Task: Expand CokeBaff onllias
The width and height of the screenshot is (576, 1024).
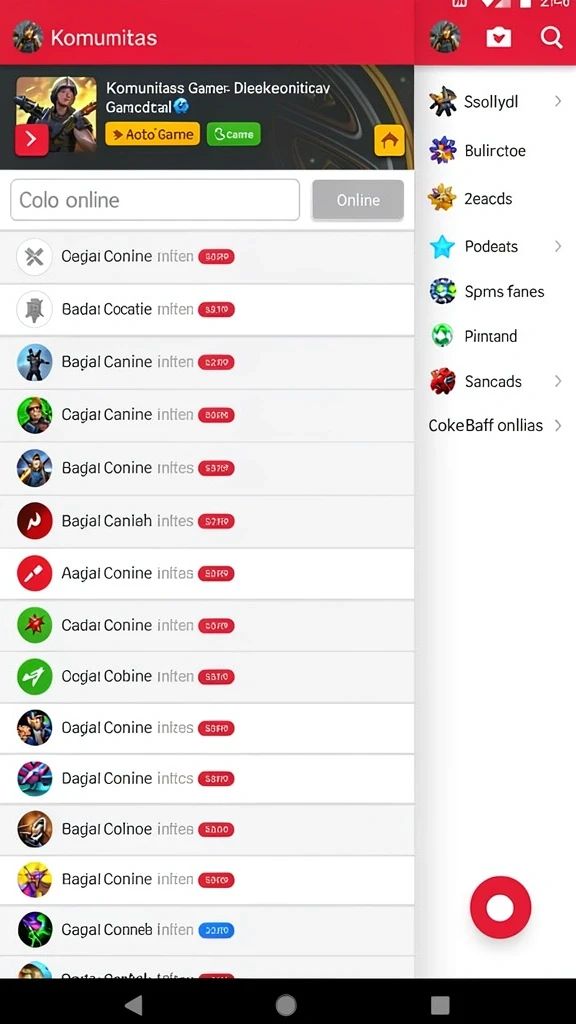Action: pyautogui.click(x=495, y=426)
